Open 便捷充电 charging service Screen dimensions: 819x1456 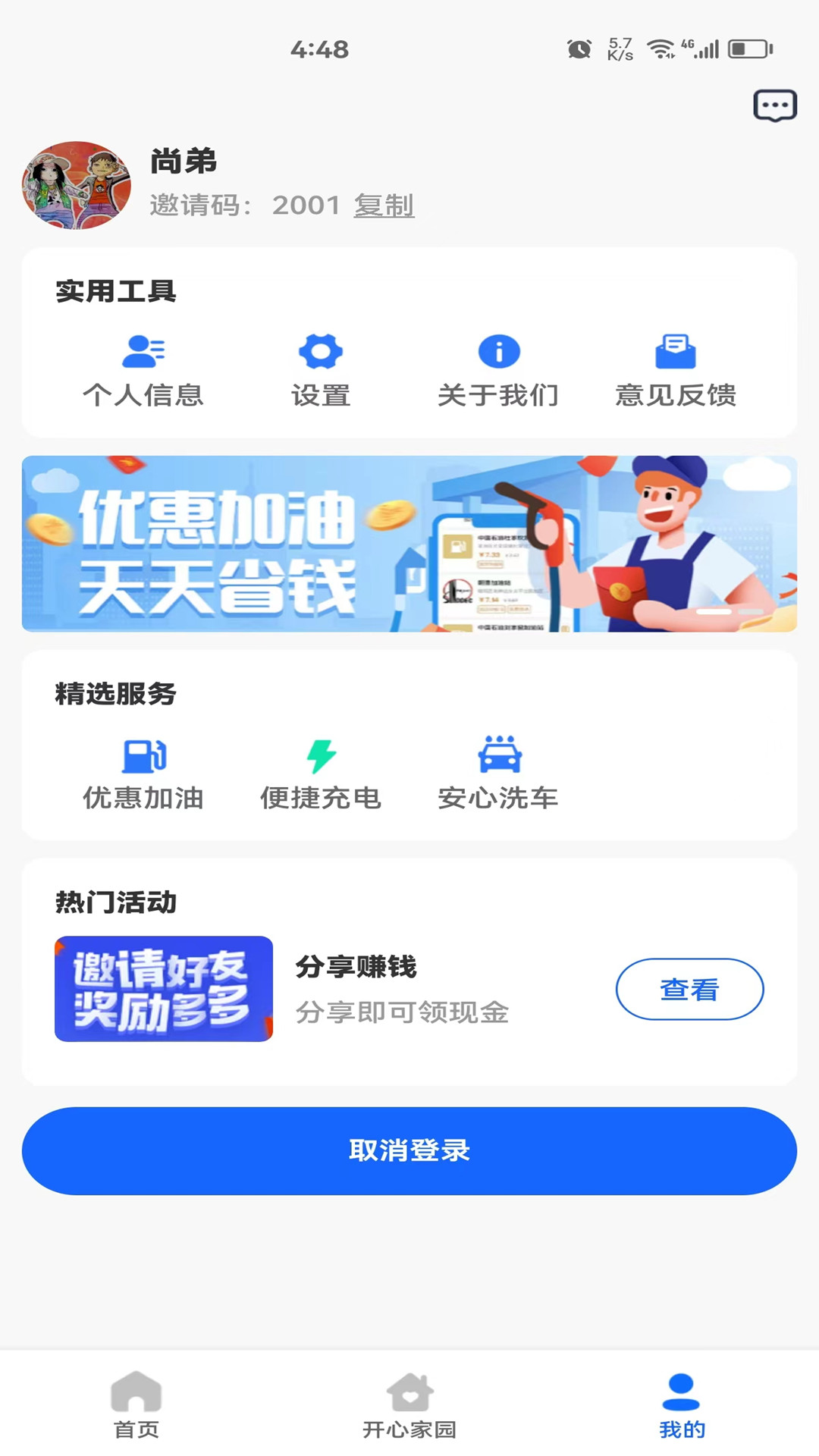pyautogui.click(x=321, y=773)
